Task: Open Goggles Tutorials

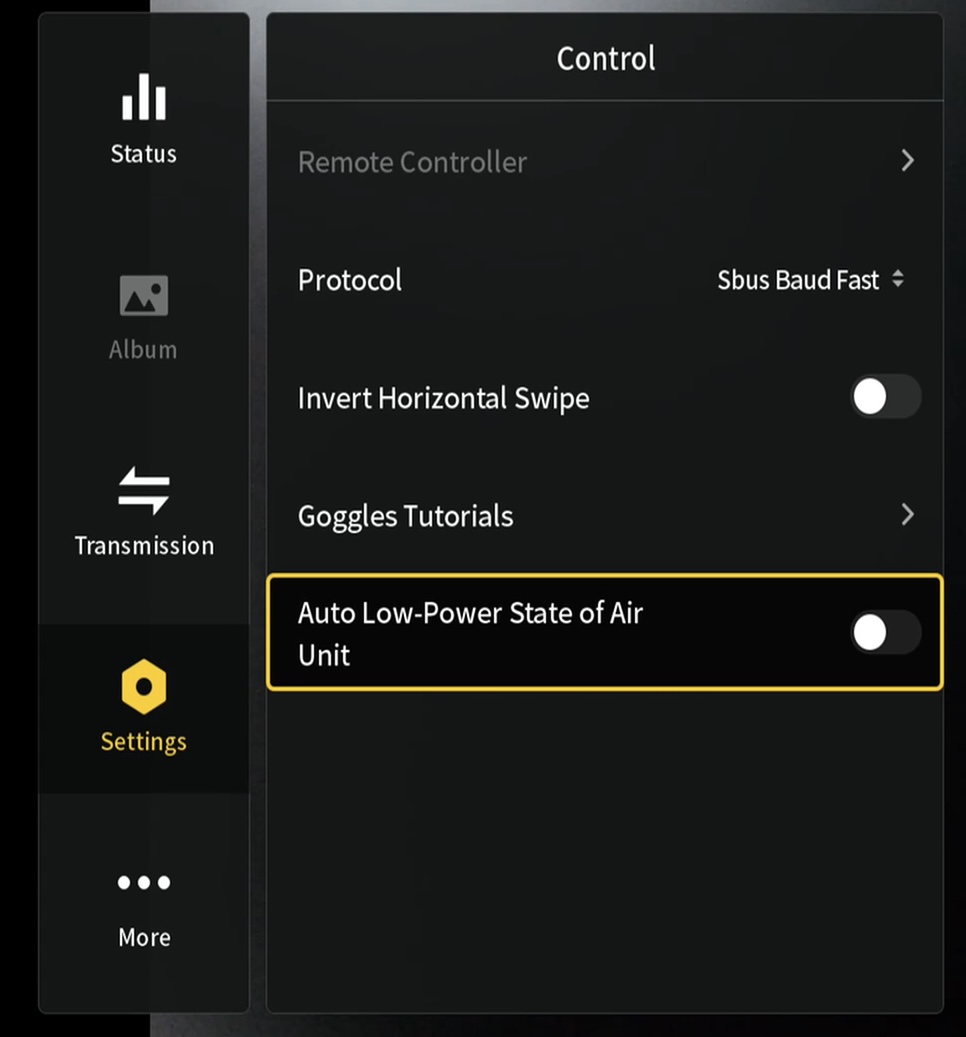Action: 605,516
